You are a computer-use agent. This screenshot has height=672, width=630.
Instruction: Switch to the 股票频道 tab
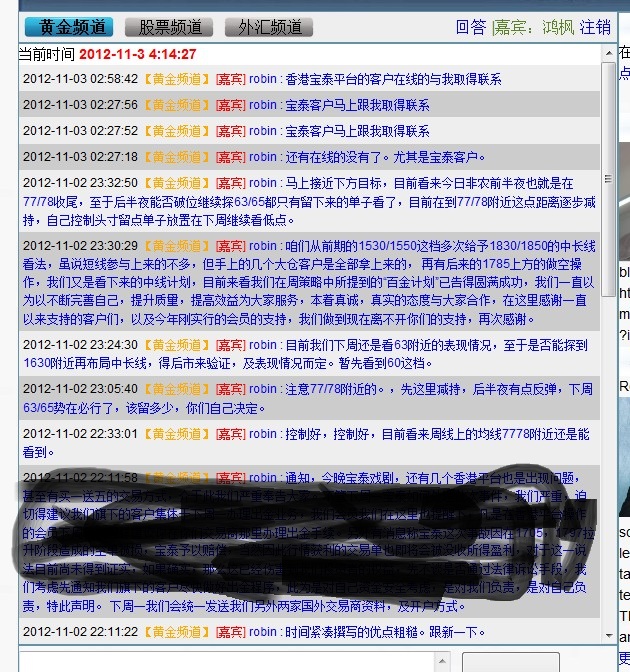[169, 27]
